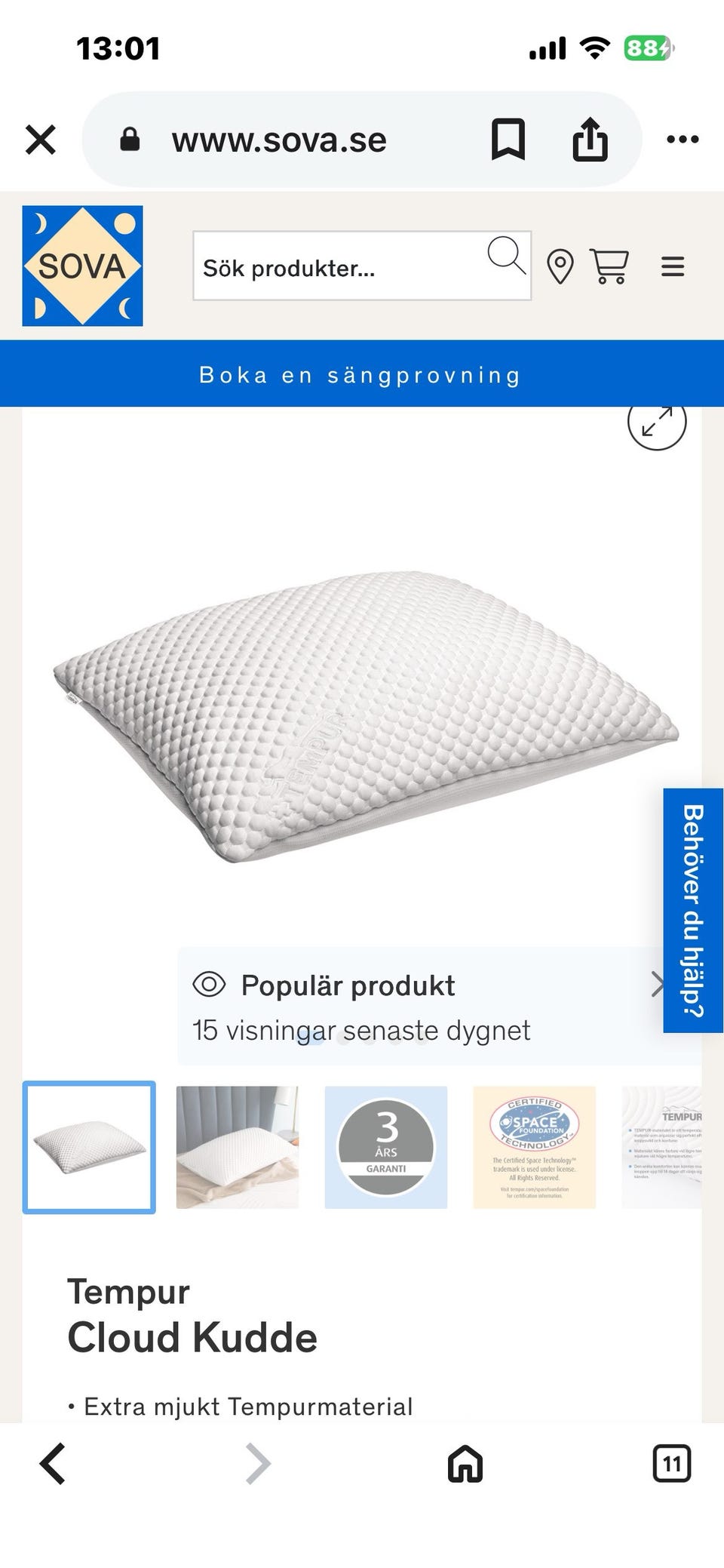View the 3 års garanti thumbnail
The image size is (724, 1568).
386,1147
